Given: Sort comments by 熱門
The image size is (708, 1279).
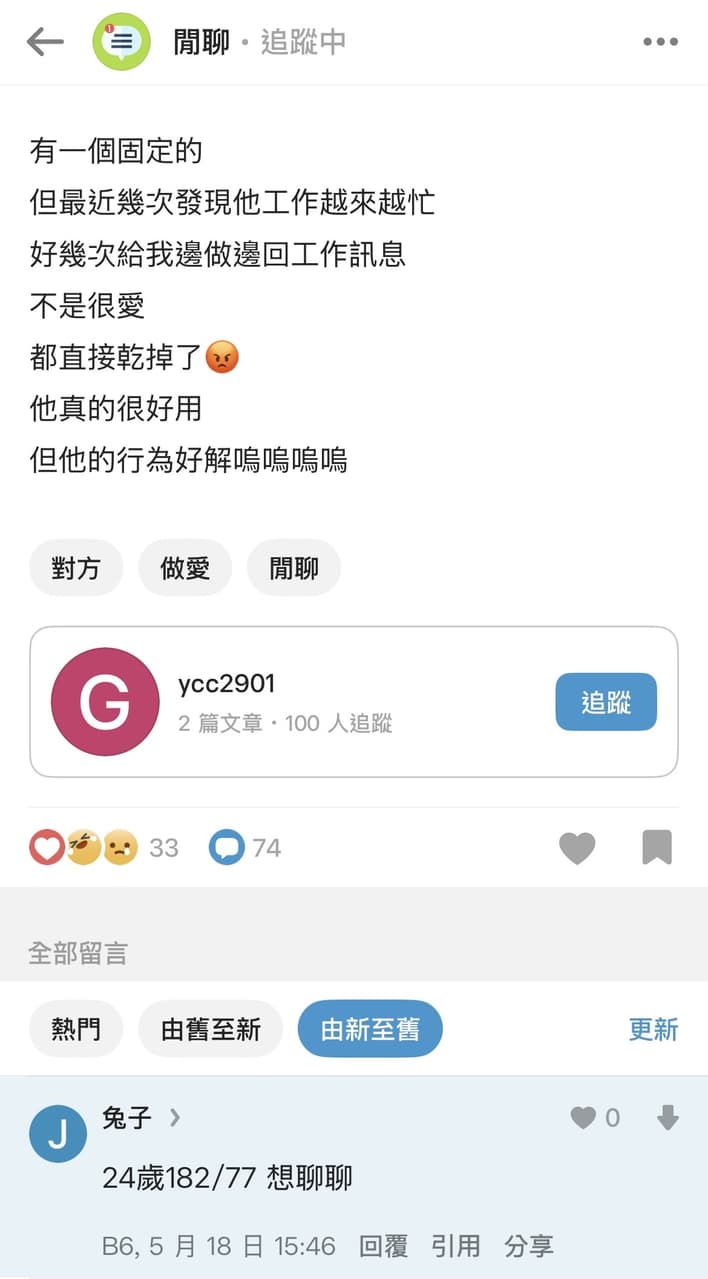Looking at the screenshot, I should [76, 1029].
